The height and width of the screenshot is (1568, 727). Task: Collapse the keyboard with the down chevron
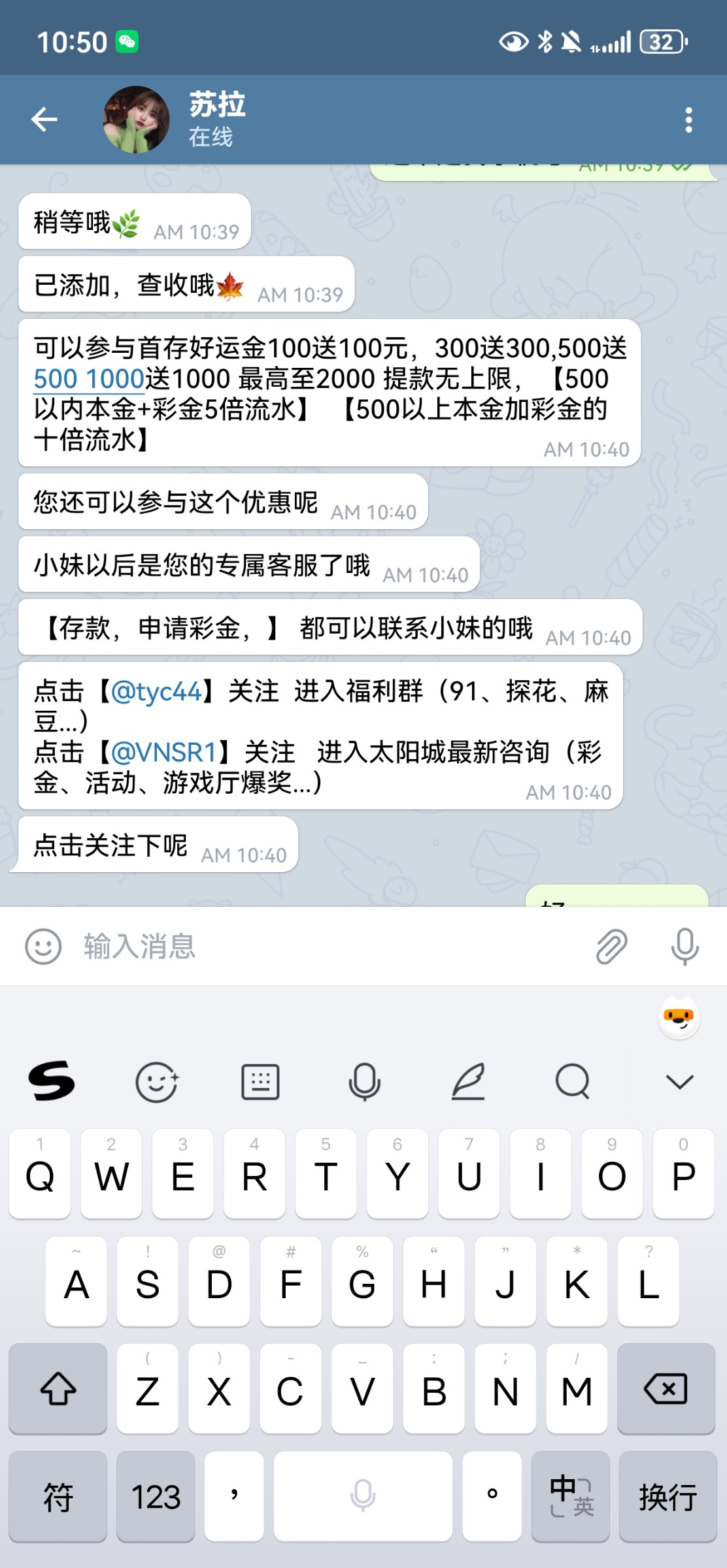679,1082
